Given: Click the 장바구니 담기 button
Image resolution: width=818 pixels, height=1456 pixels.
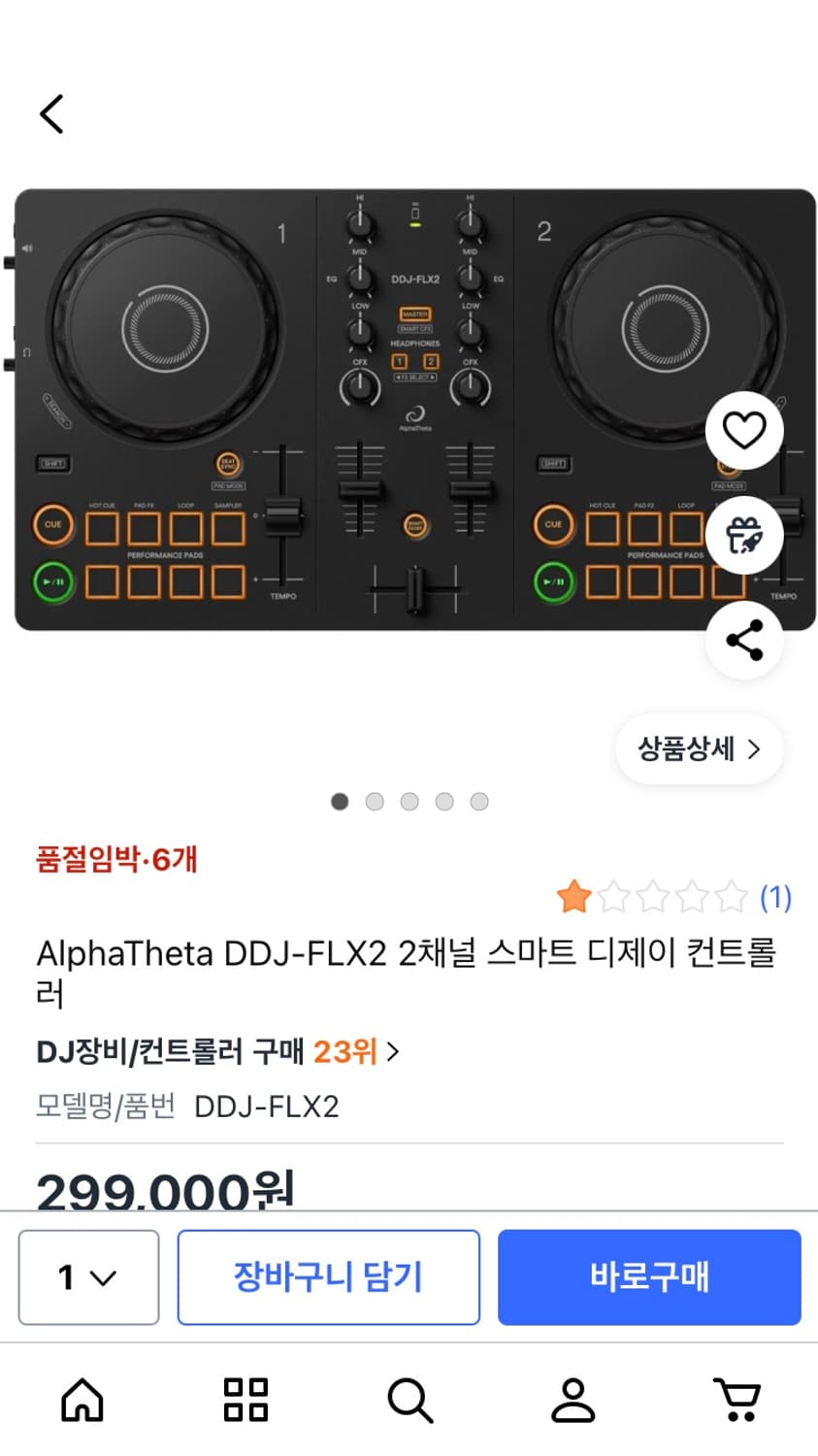Looking at the screenshot, I should point(328,1277).
